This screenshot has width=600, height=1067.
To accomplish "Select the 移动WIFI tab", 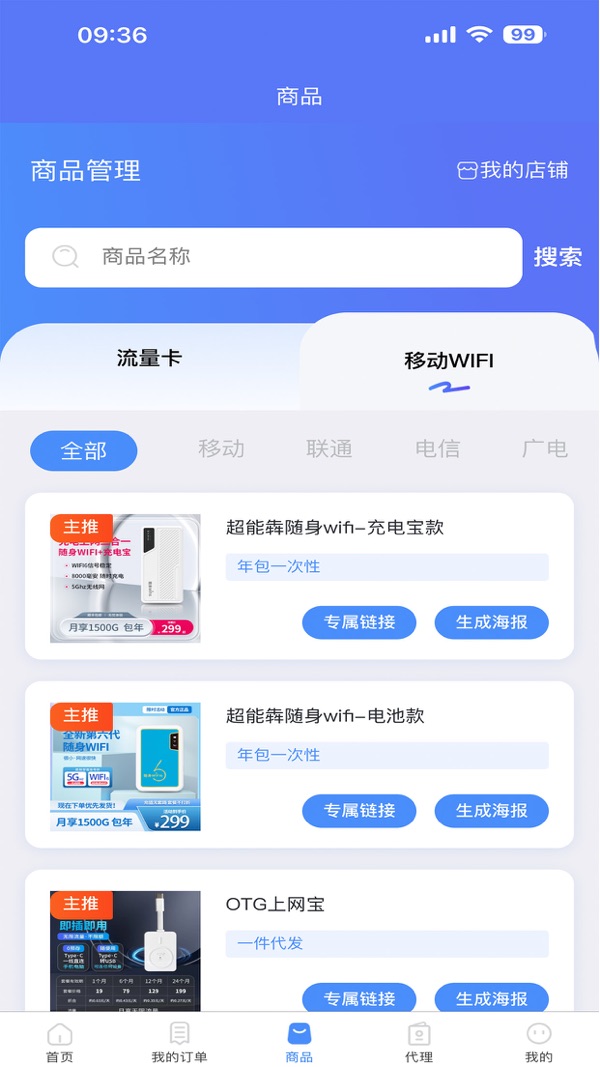I will point(448,361).
